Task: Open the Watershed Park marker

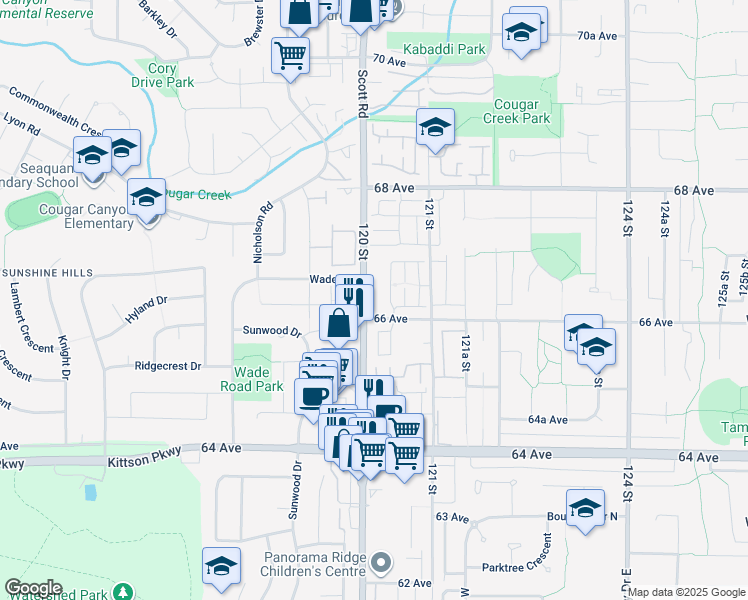Action: click(122, 592)
